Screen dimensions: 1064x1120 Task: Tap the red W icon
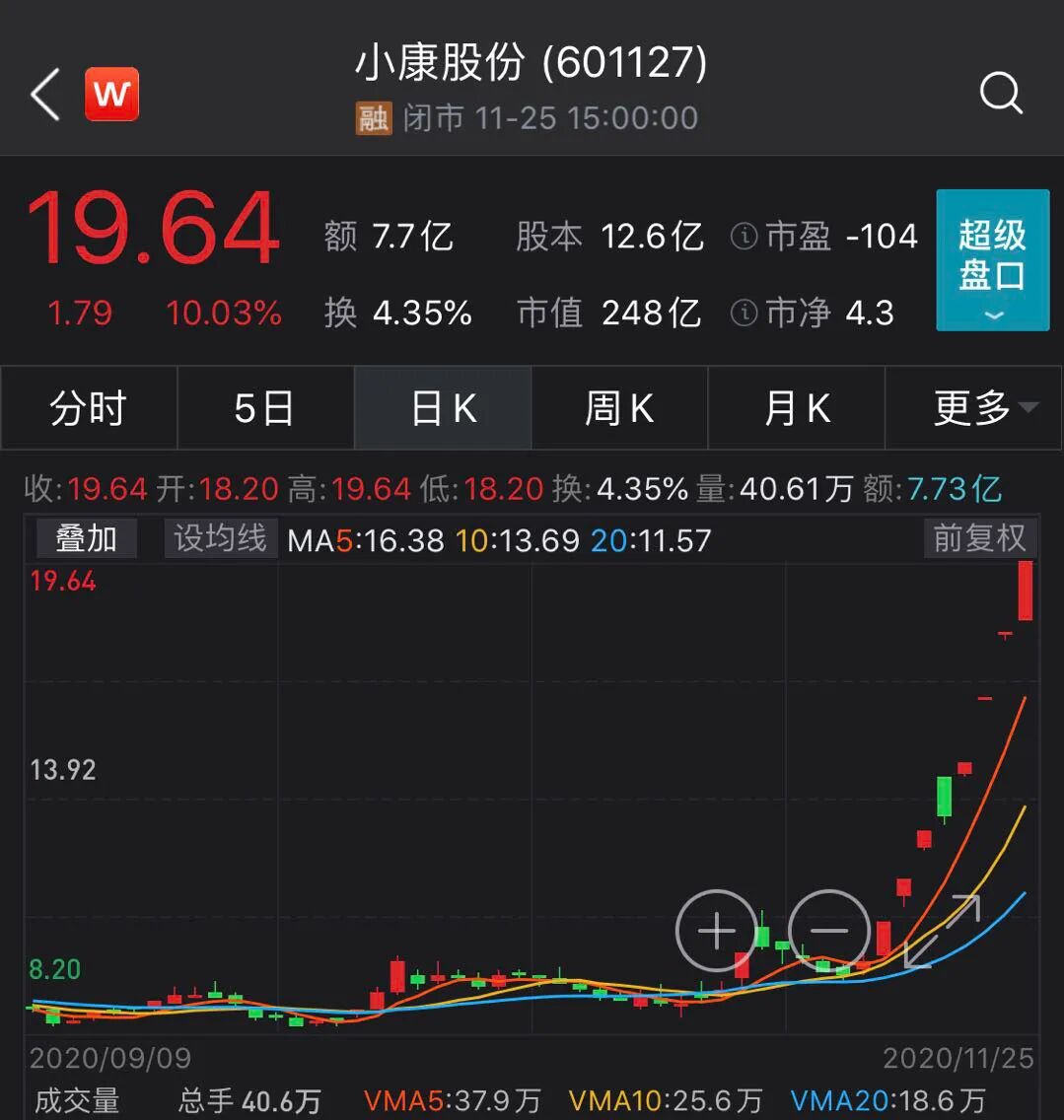pyautogui.click(x=111, y=95)
